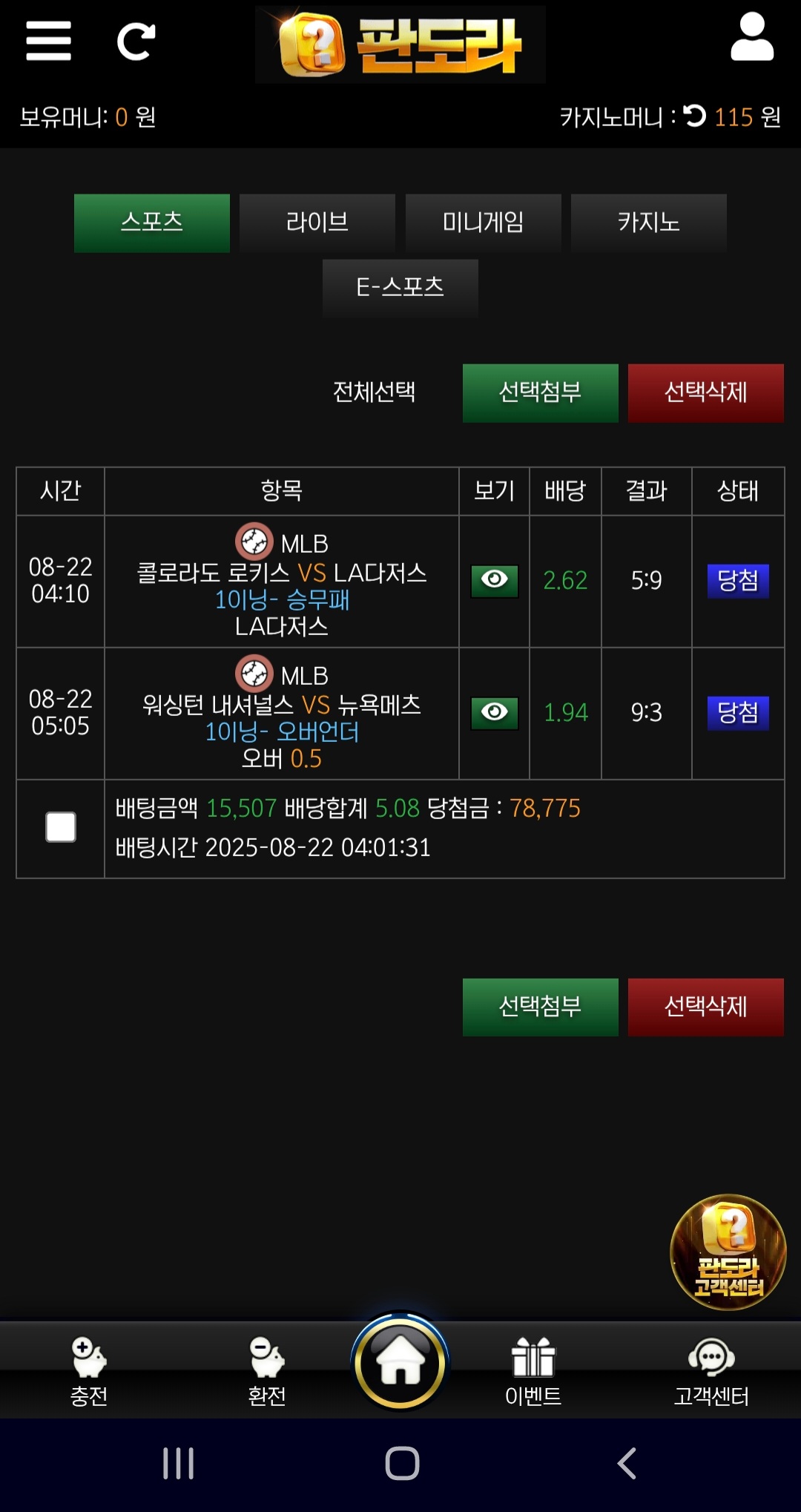The width and height of the screenshot is (801, 1512).
Task: Go to home via center button
Action: pos(400,1362)
